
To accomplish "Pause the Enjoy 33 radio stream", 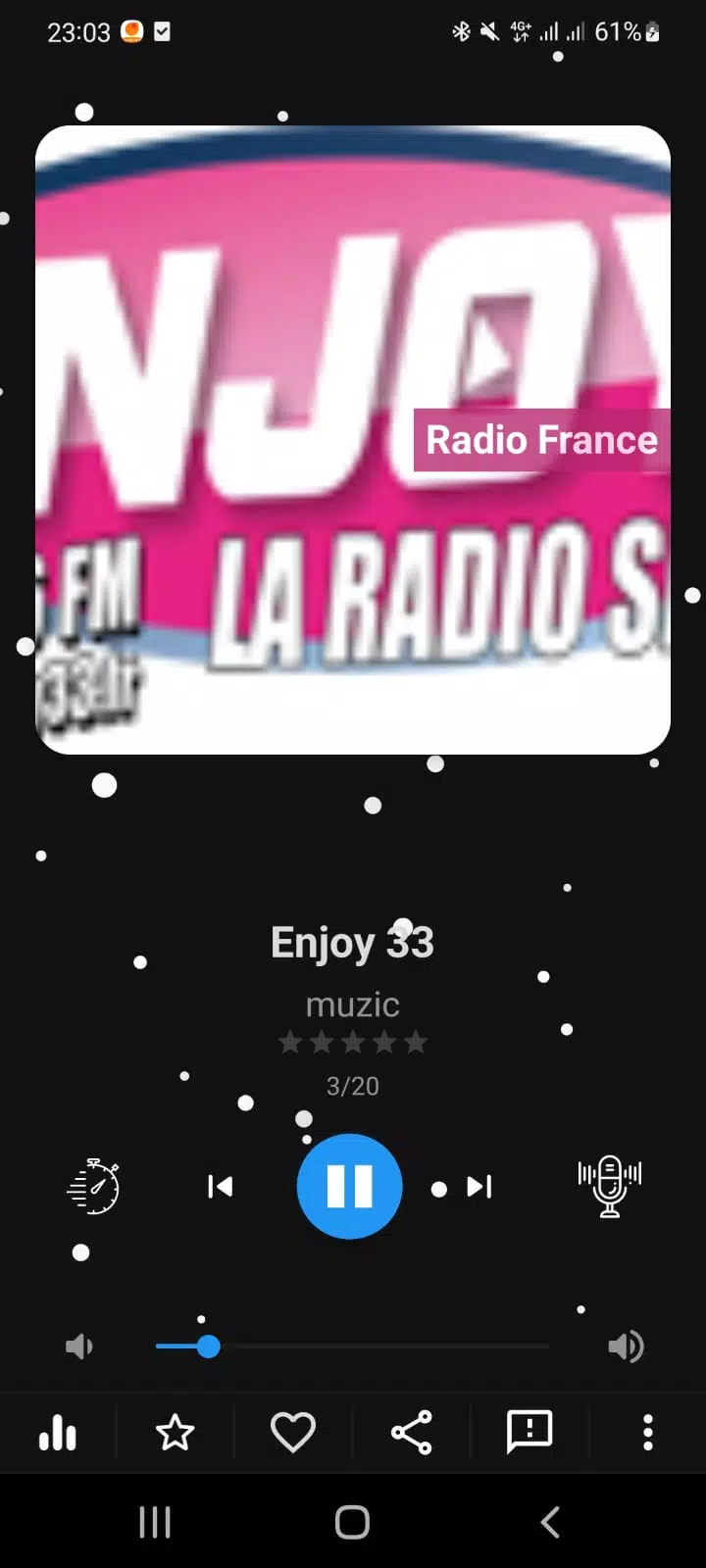I will (x=349, y=1186).
